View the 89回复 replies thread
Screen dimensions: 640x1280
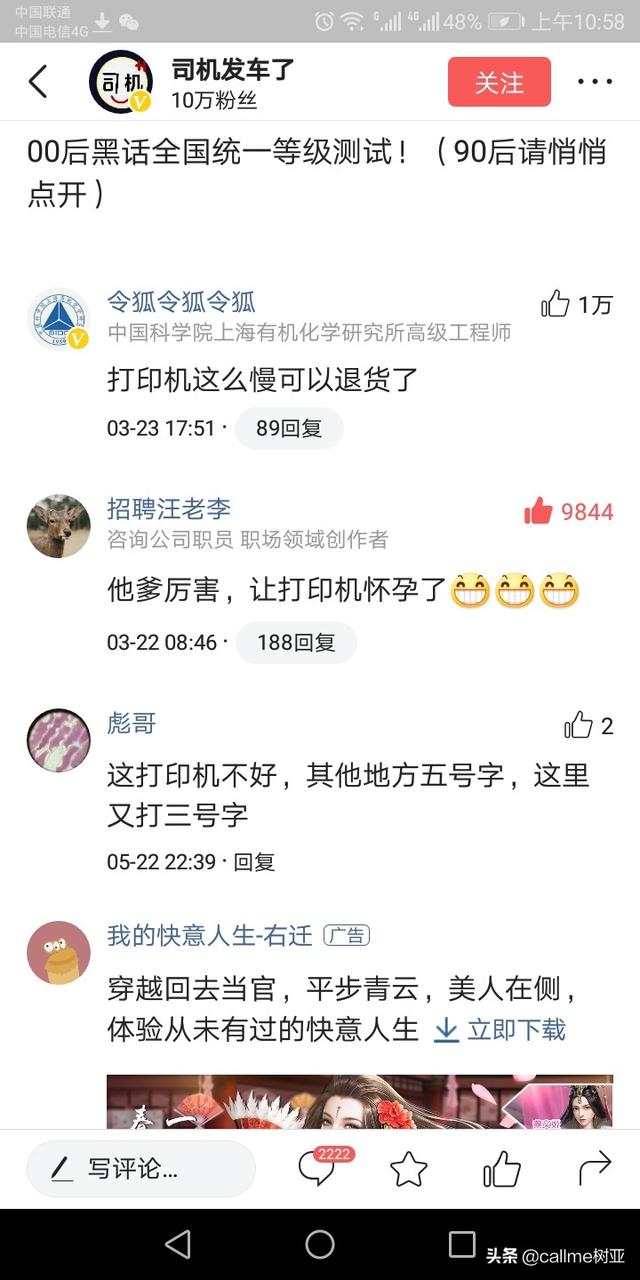pyautogui.click(x=289, y=429)
